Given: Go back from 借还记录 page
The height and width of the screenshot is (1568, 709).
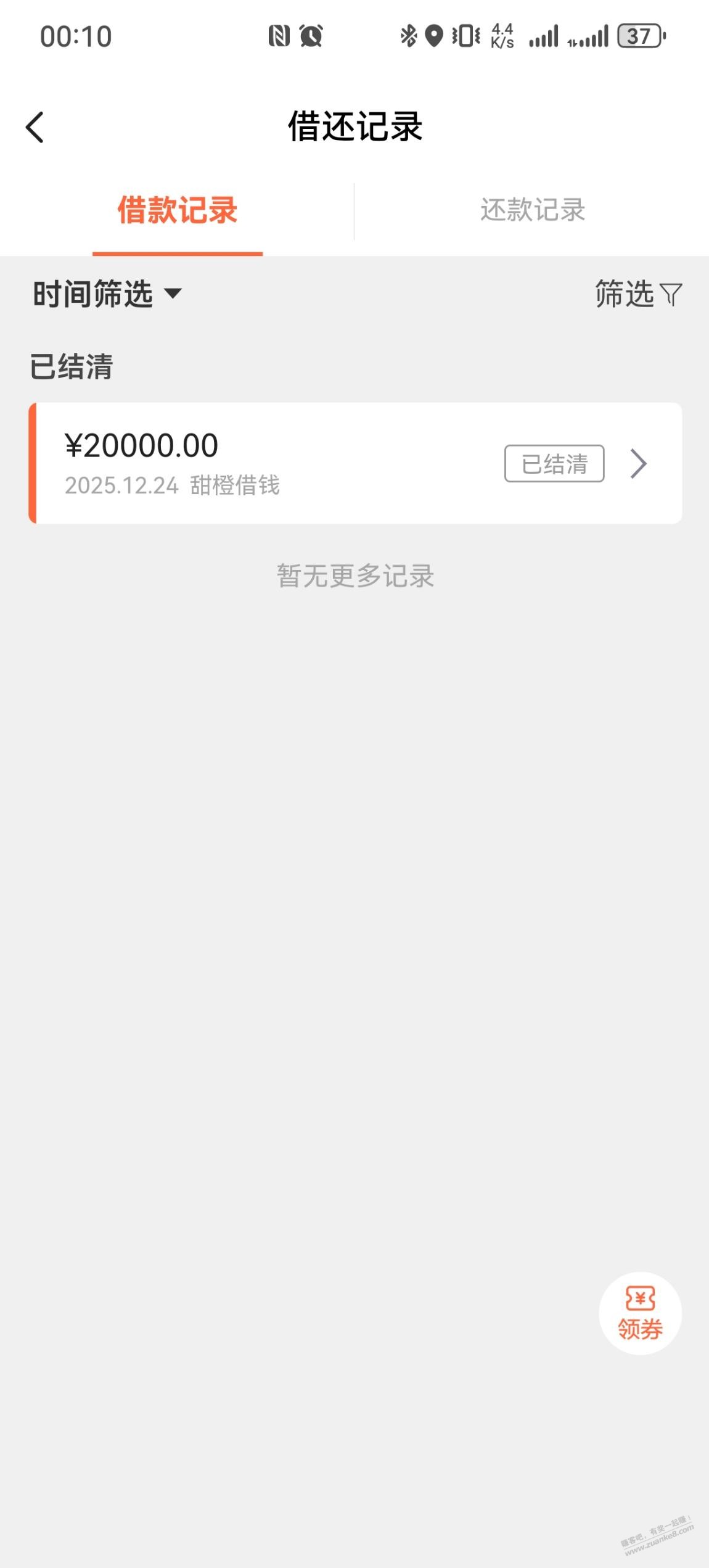Looking at the screenshot, I should [35, 127].
